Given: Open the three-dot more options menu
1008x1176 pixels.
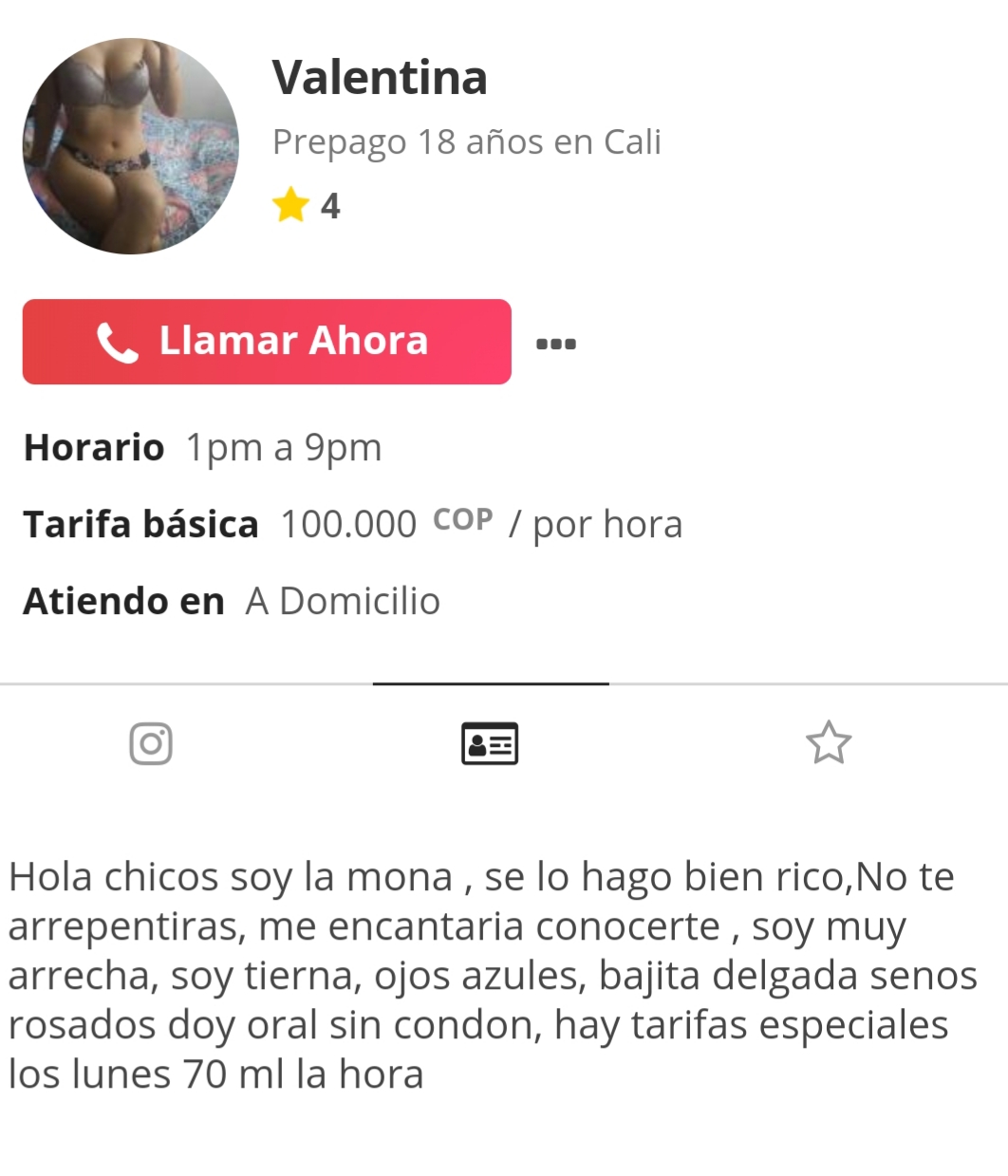Looking at the screenshot, I should coord(556,344).
